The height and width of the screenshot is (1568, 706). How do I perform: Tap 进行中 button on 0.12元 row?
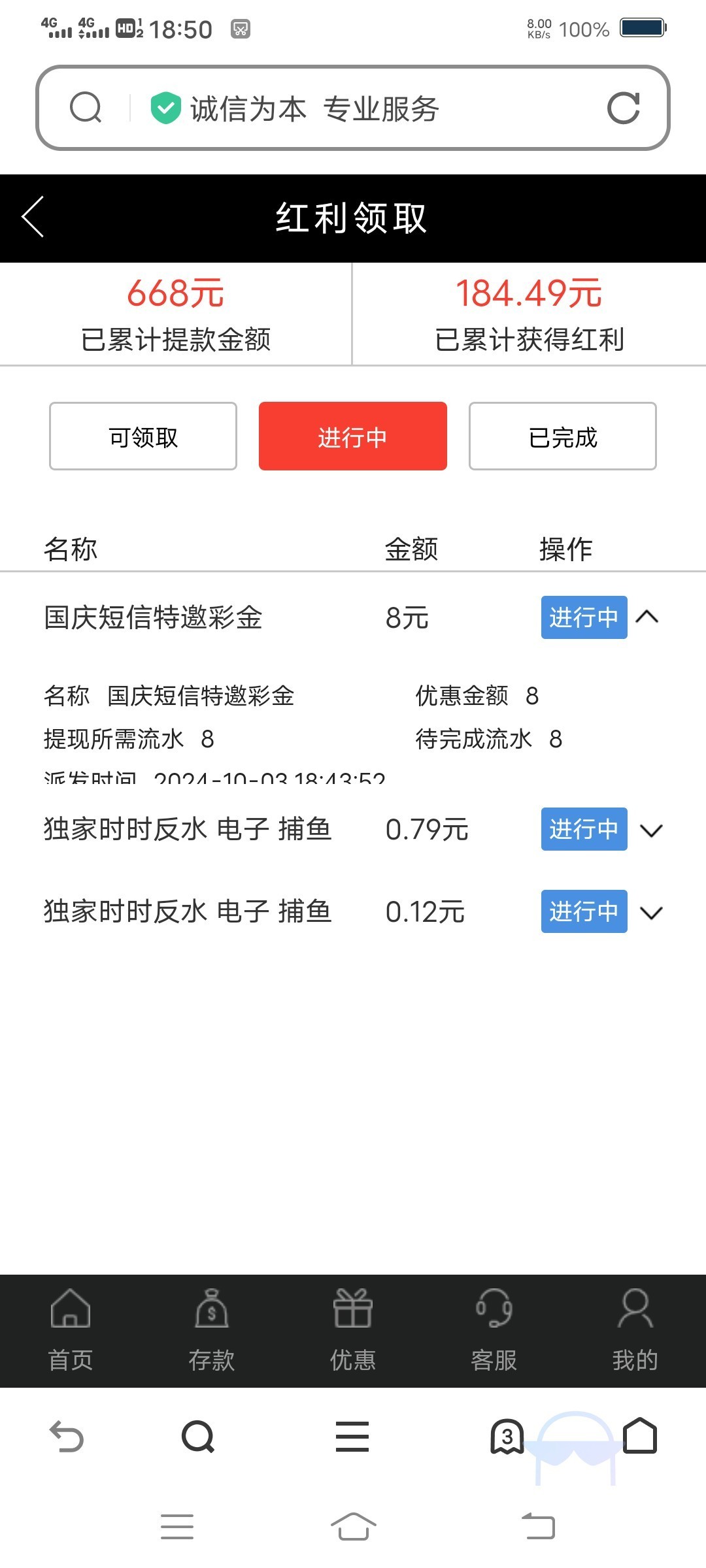coord(584,911)
